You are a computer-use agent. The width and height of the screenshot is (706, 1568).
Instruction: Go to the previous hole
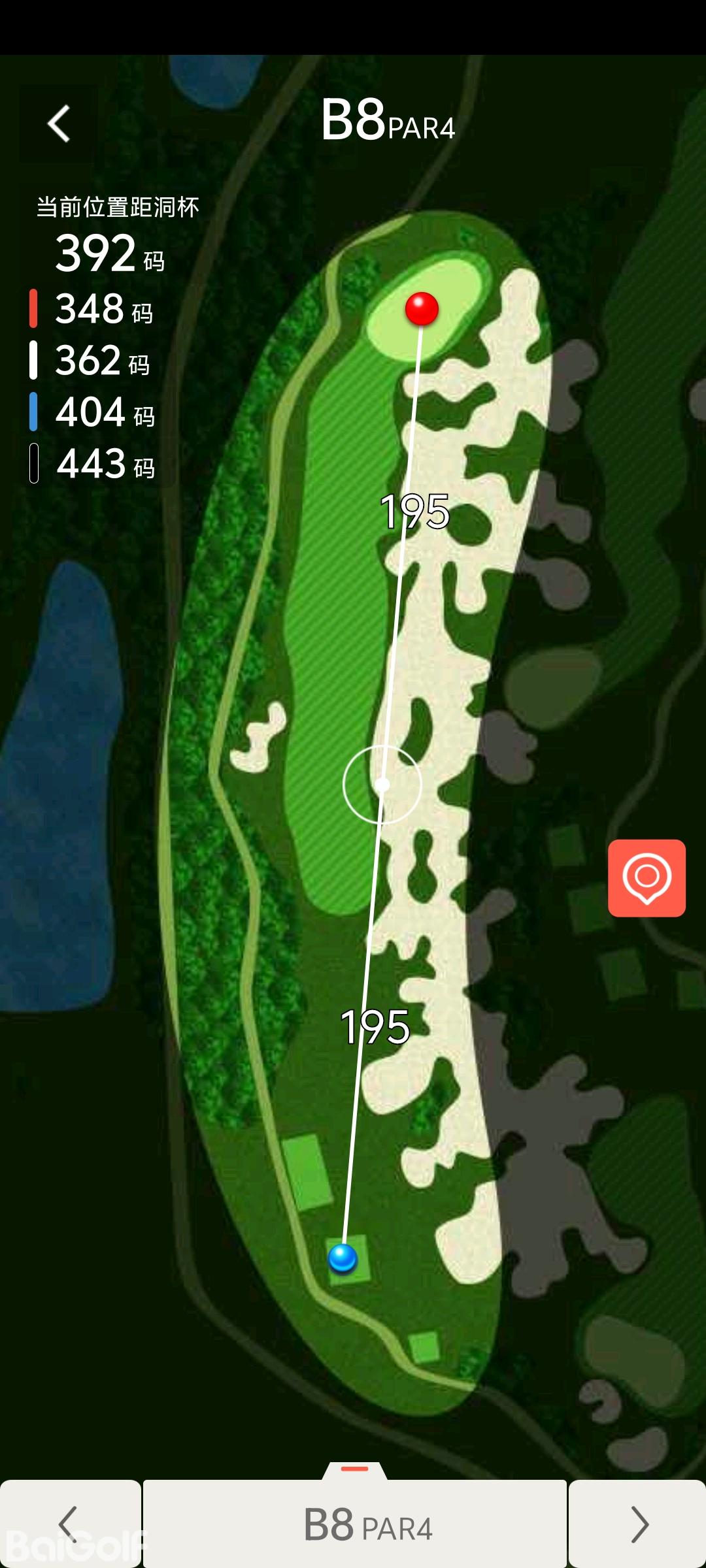[x=69, y=1524]
